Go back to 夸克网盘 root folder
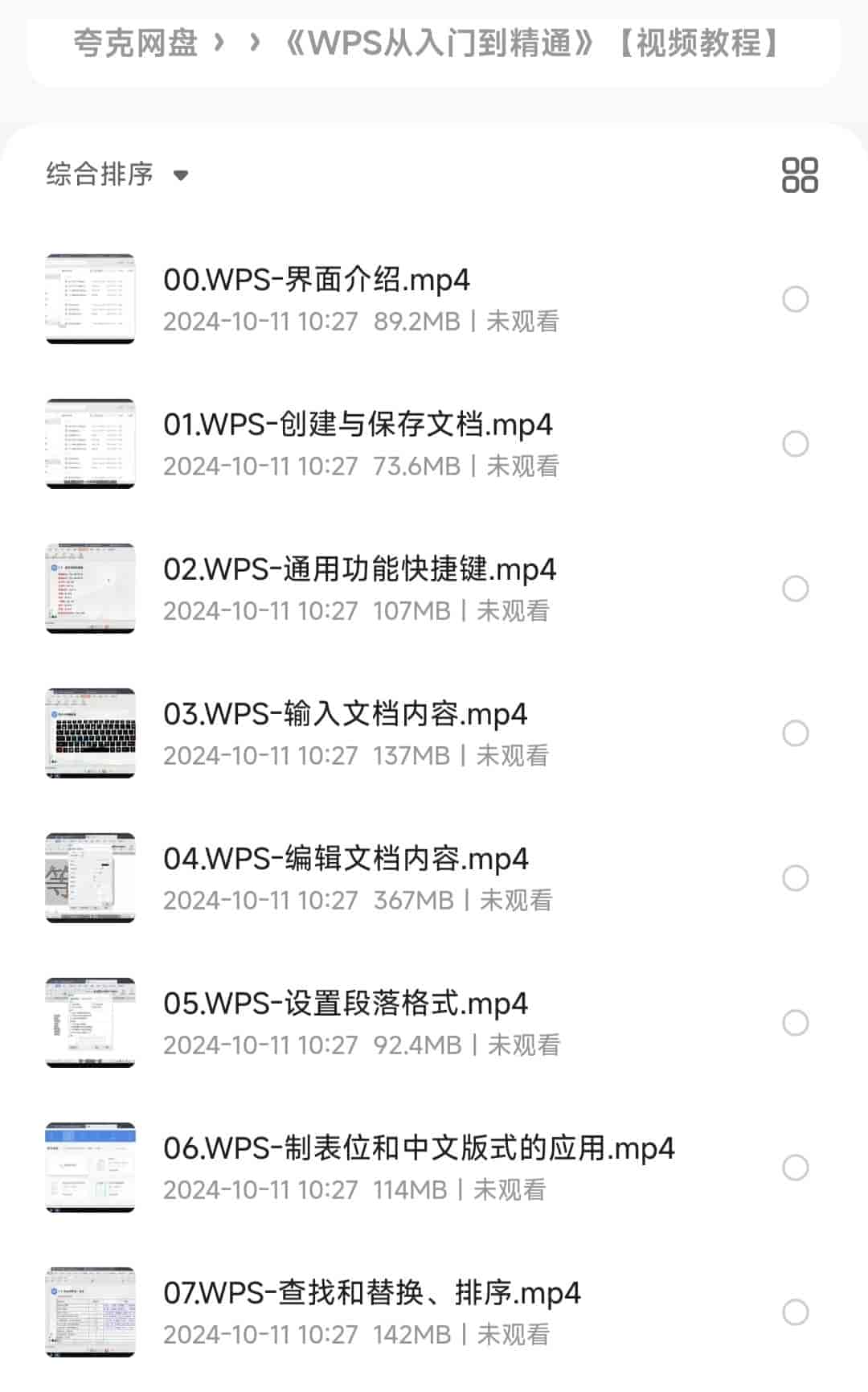Image resolution: width=868 pixels, height=1392 pixels. click(135, 43)
